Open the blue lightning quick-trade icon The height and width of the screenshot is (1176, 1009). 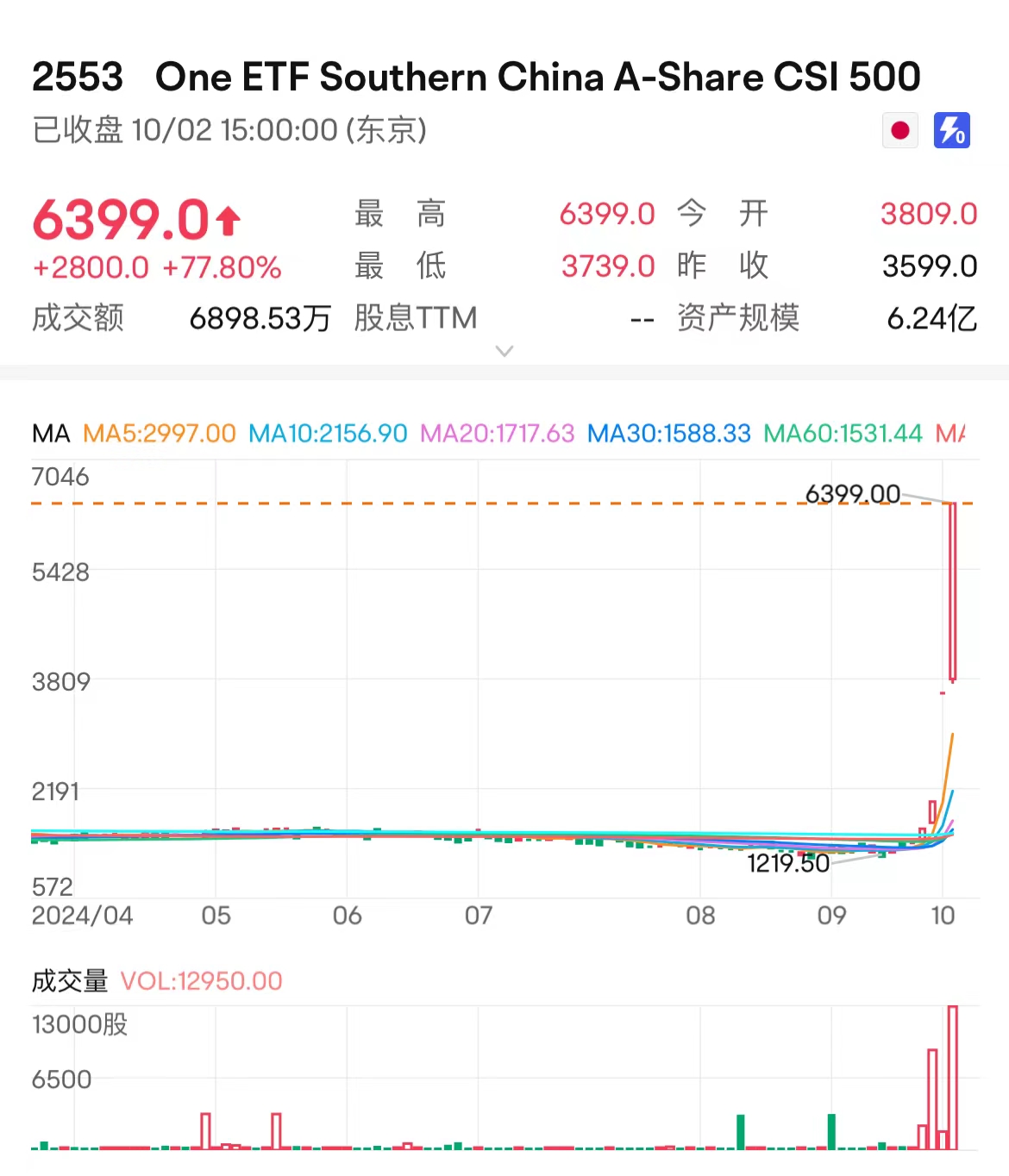coord(951,130)
